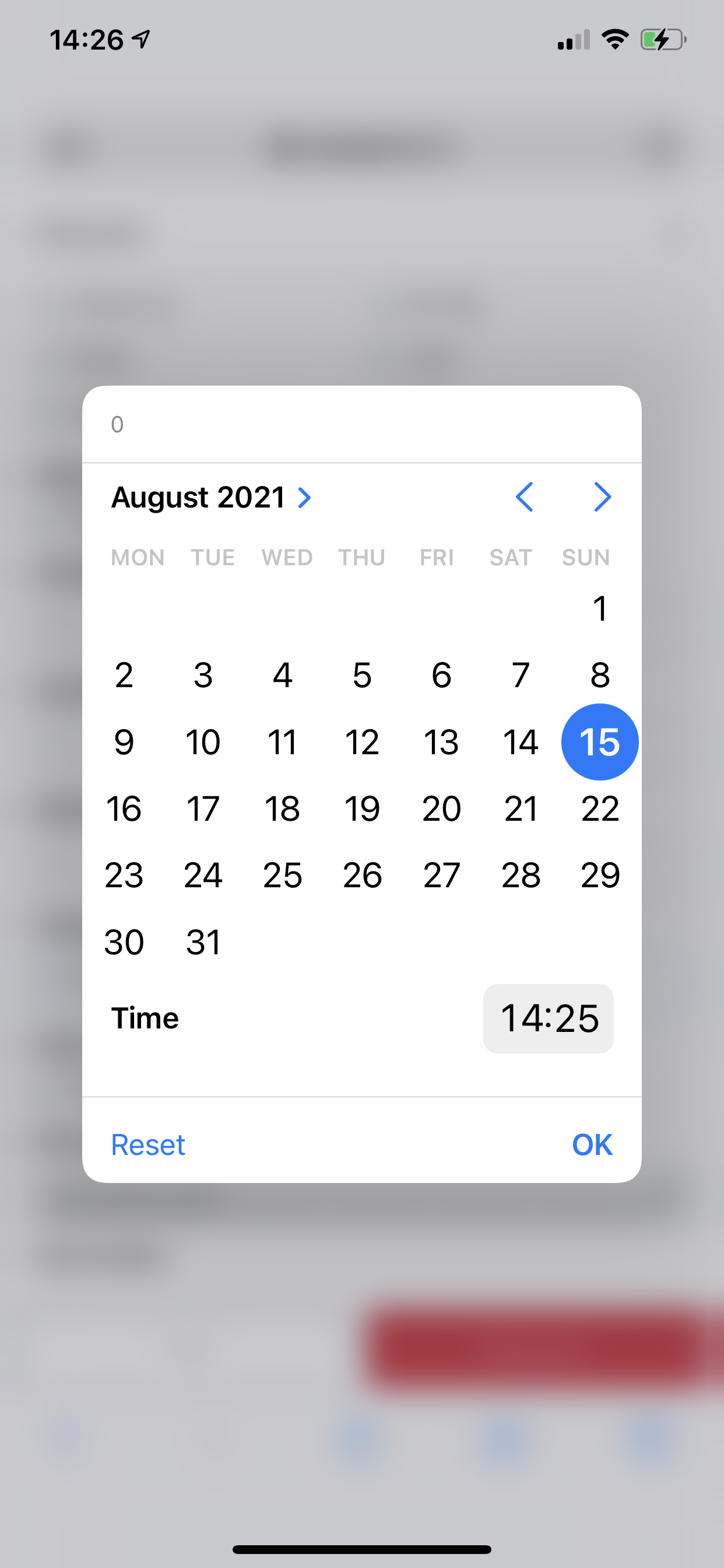Open the 14:25 time picker
This screenshot has width=724, height=1568.
point(548,1019)
